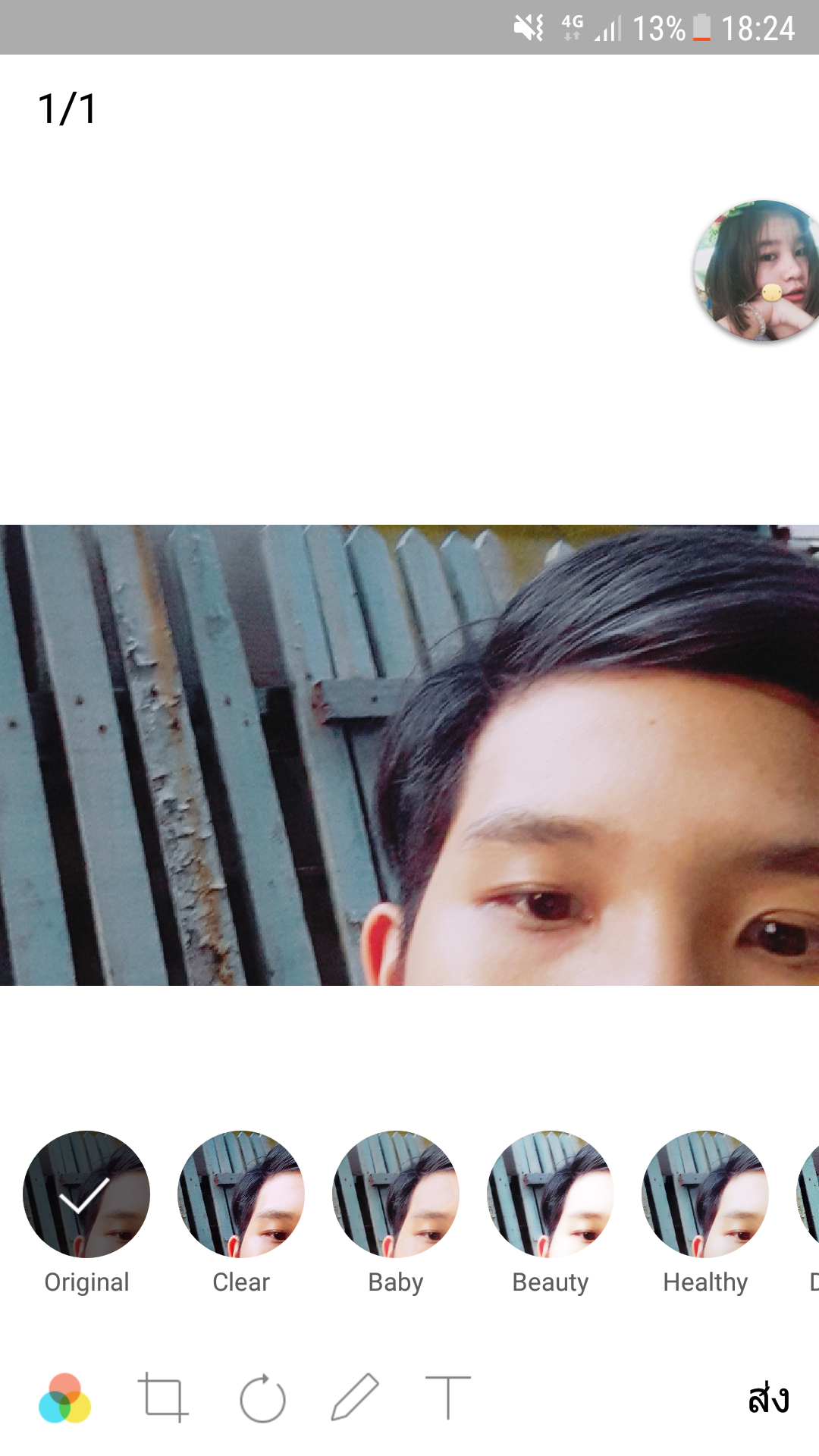This screenshot has height=1456, width=819.
Task: Select the Healthy filter
Action: (705, 1194)
